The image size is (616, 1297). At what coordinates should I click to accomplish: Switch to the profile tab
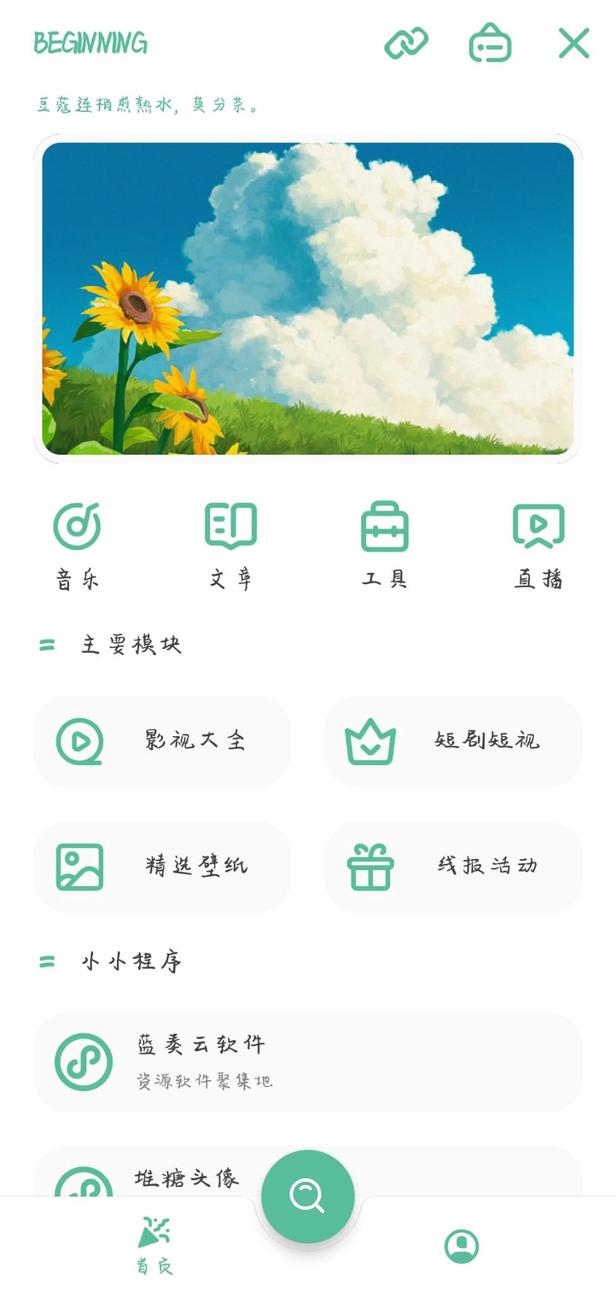pos(461,1246)
